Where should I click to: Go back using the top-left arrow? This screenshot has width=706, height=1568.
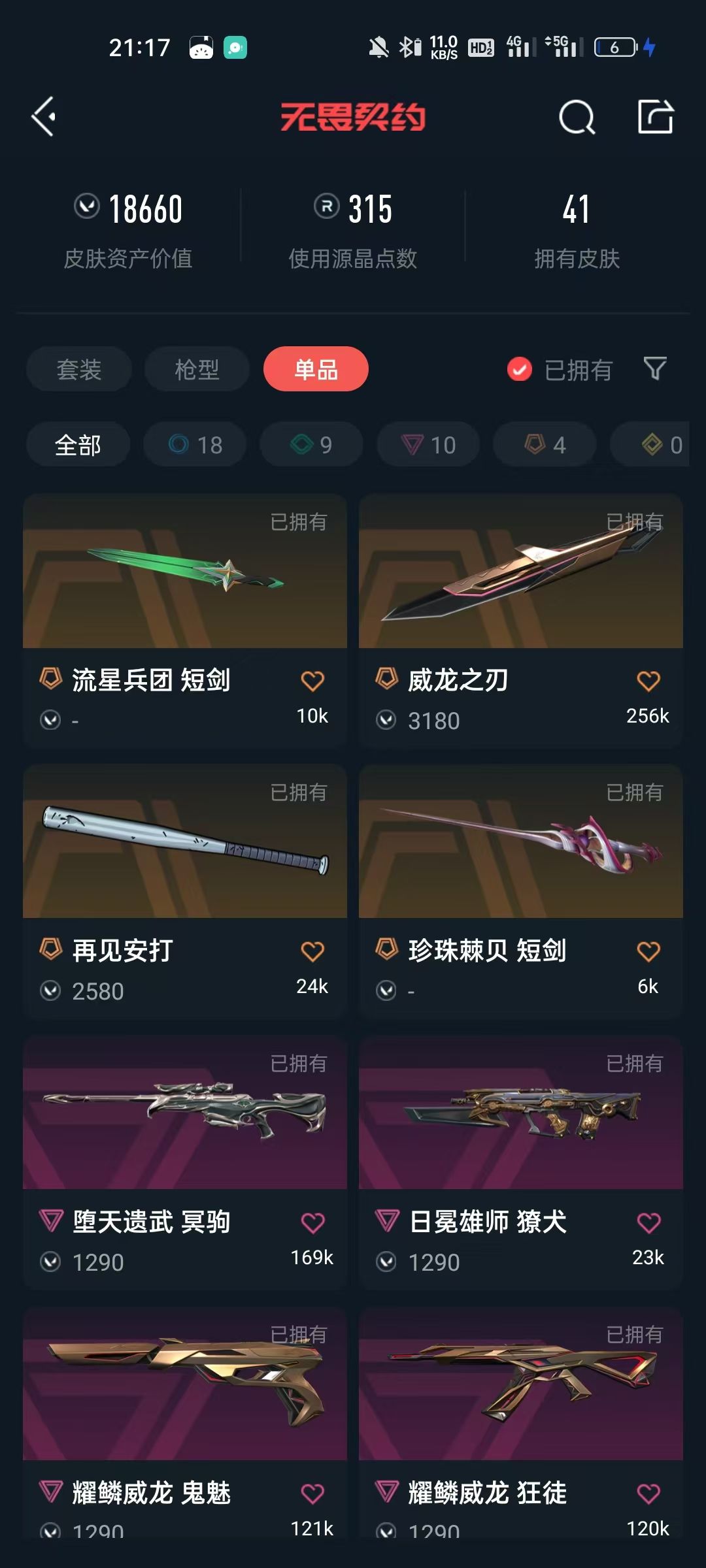click(44, 117)
